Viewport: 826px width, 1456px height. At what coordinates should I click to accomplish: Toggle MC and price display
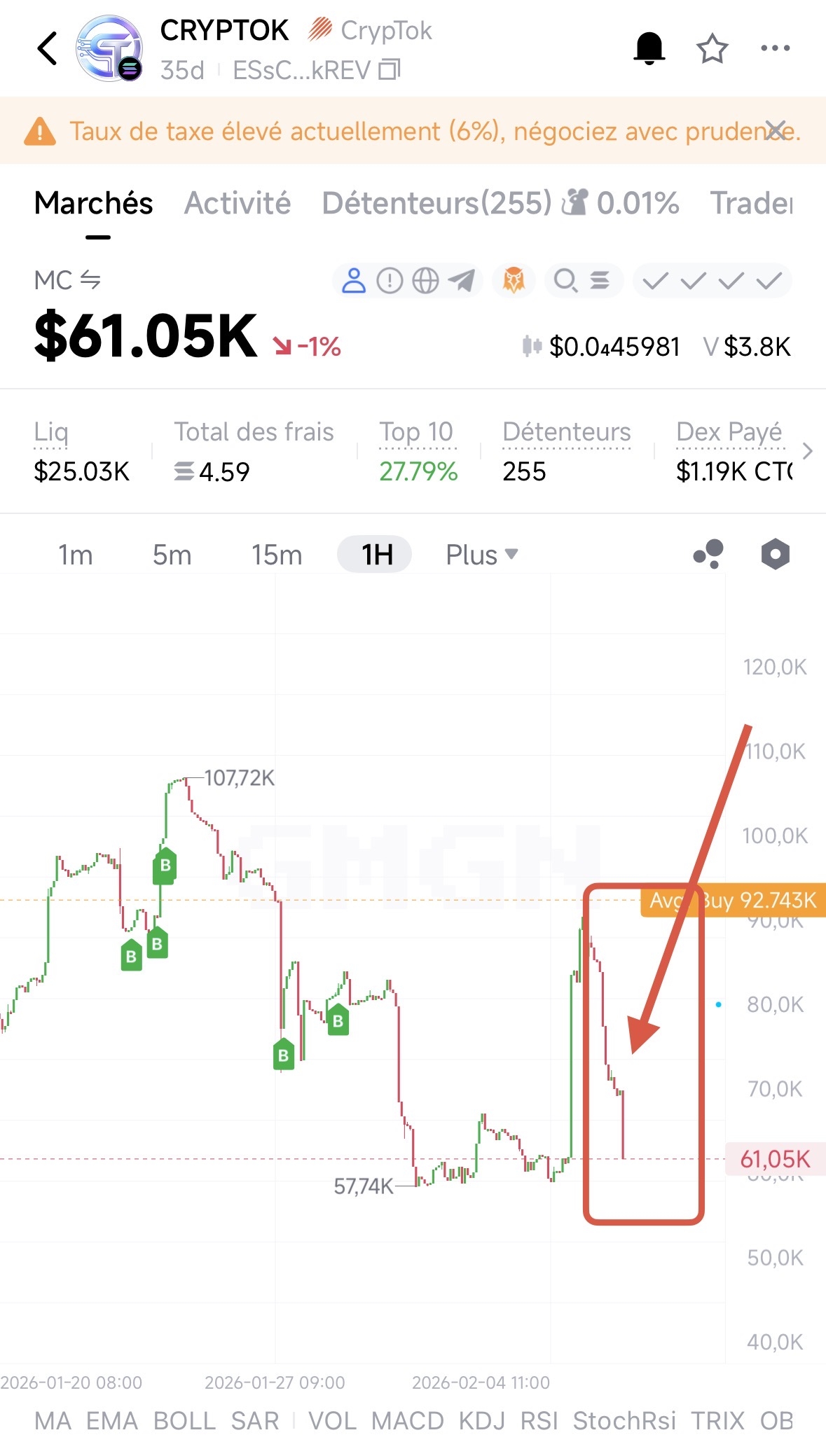[x=90, y=280]
